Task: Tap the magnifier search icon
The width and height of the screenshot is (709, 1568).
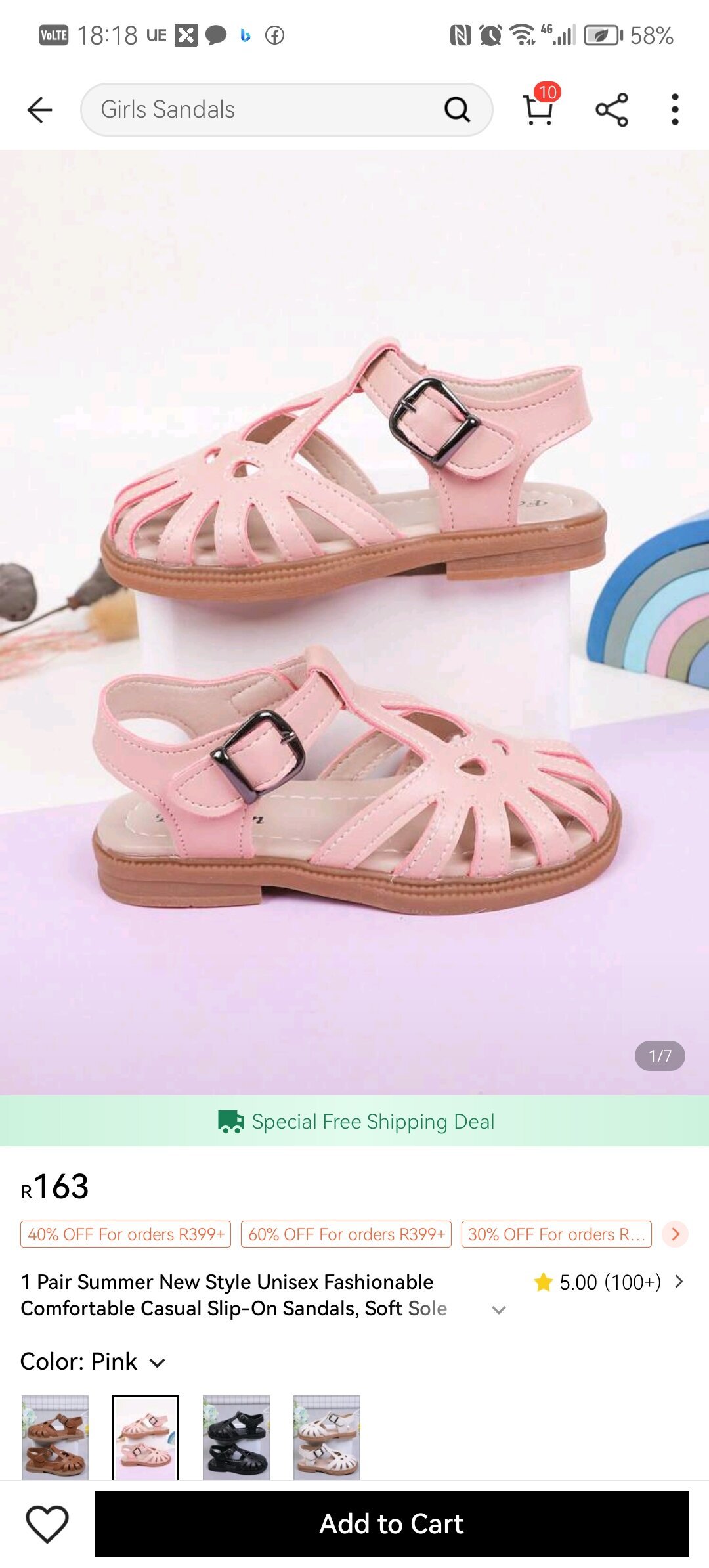Action: [x=457, y=110]
